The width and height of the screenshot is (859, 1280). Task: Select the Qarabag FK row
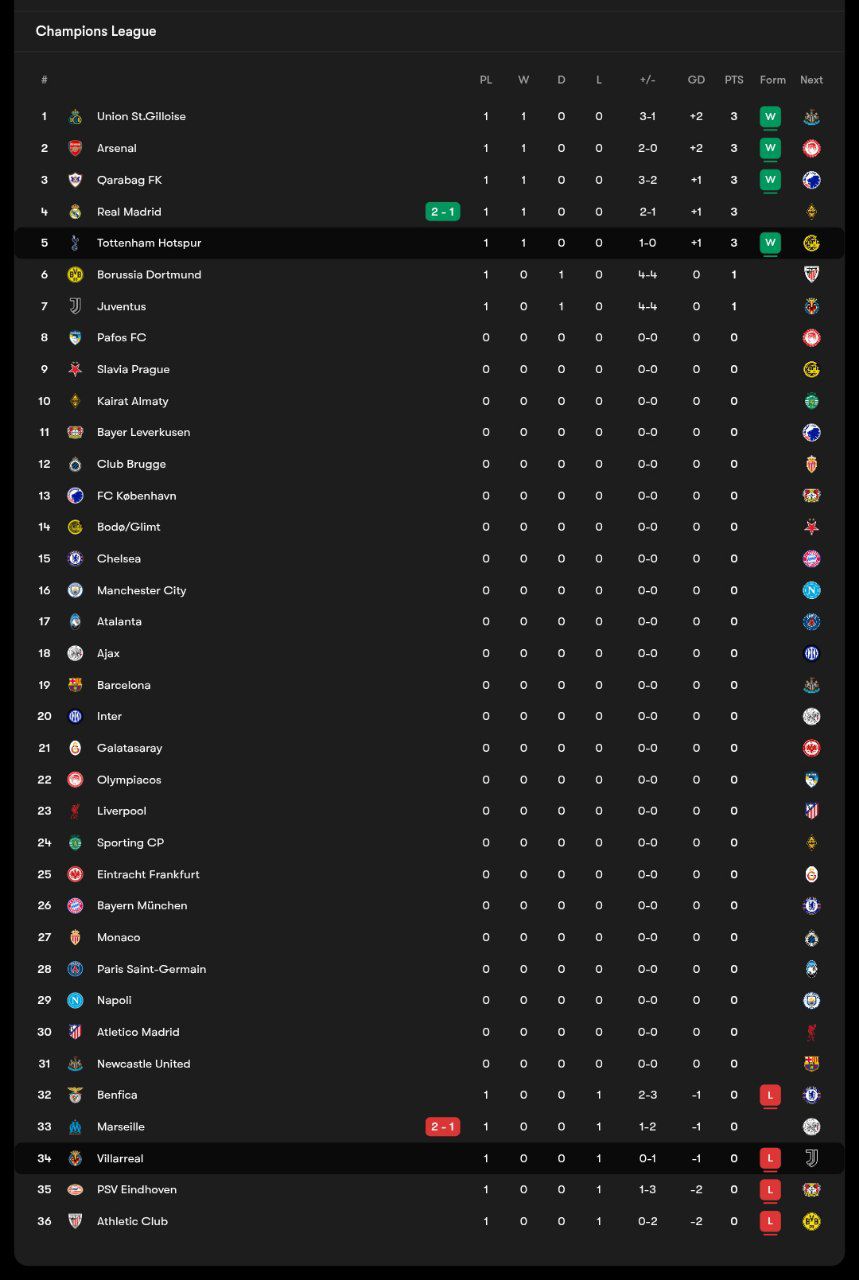129,181
